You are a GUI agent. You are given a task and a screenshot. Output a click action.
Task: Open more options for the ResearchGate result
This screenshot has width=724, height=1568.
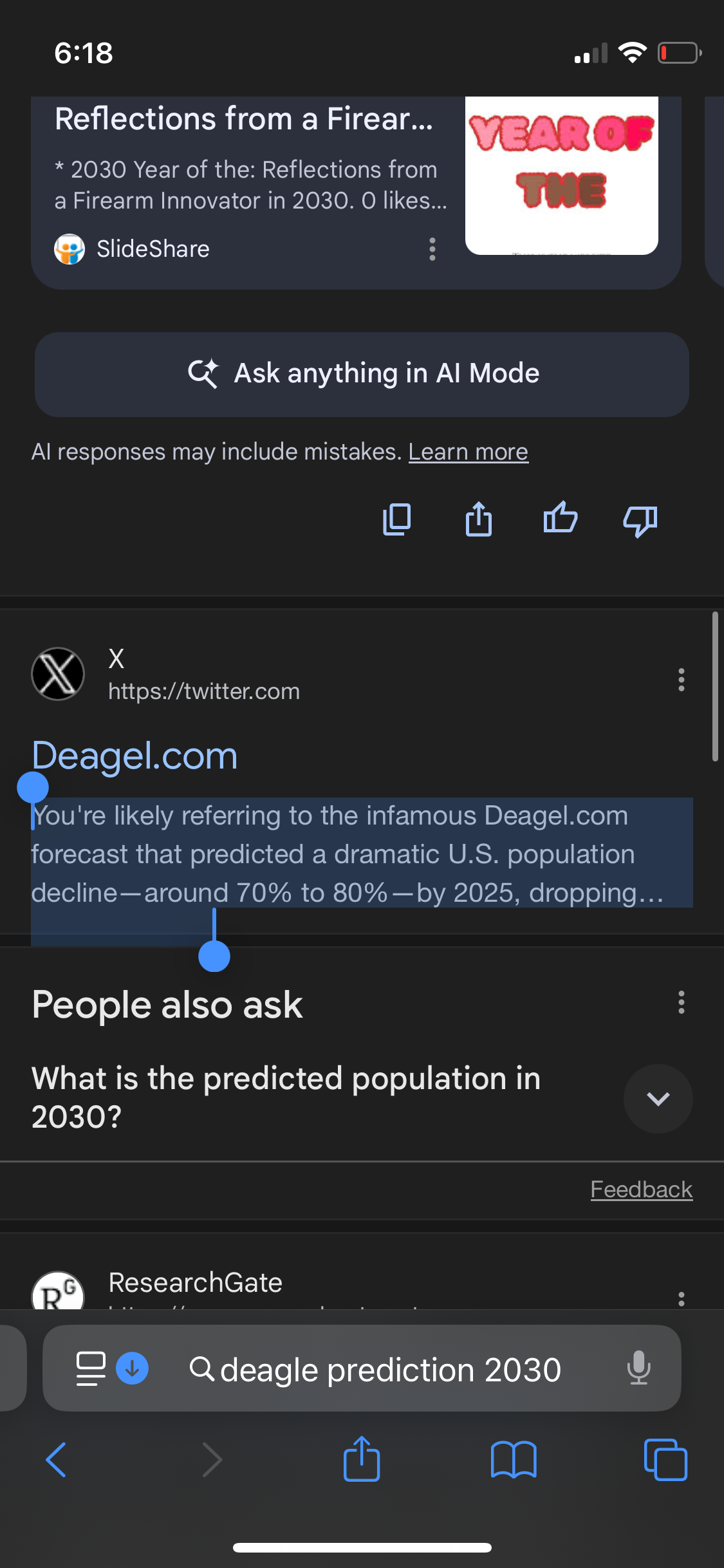click(x=681, y=1298)
